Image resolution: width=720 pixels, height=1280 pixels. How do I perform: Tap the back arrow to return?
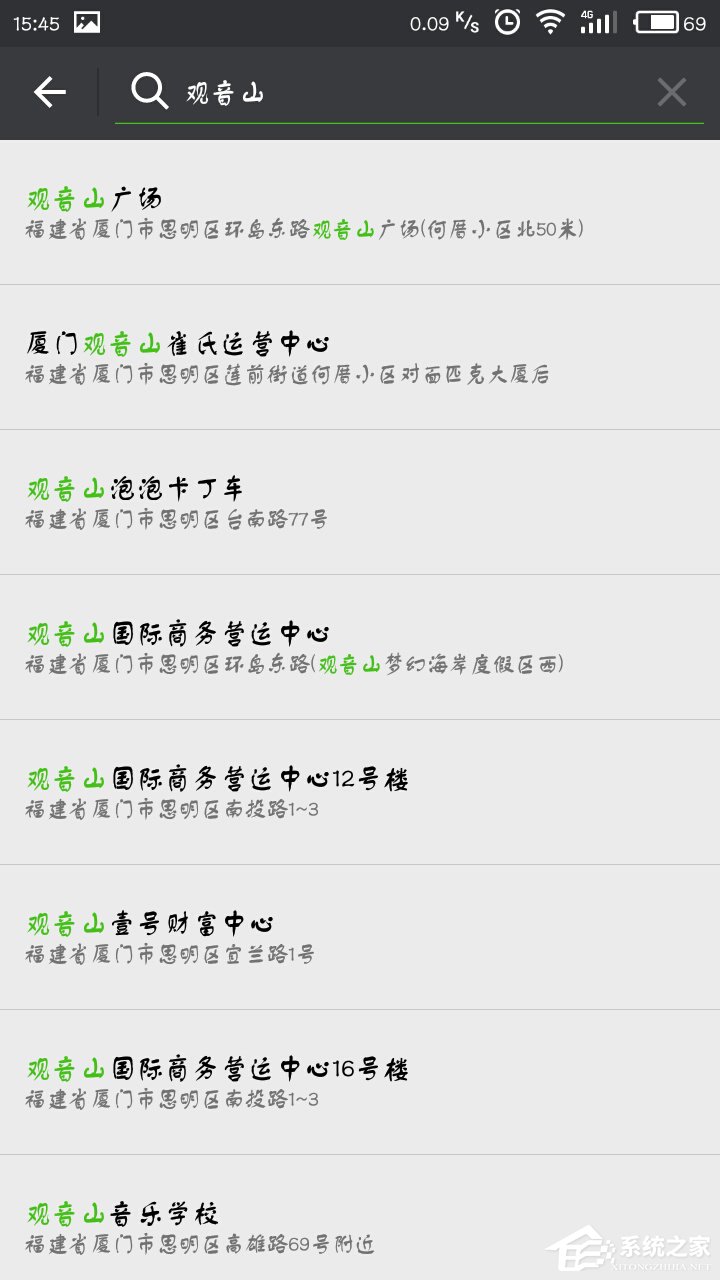48,92
